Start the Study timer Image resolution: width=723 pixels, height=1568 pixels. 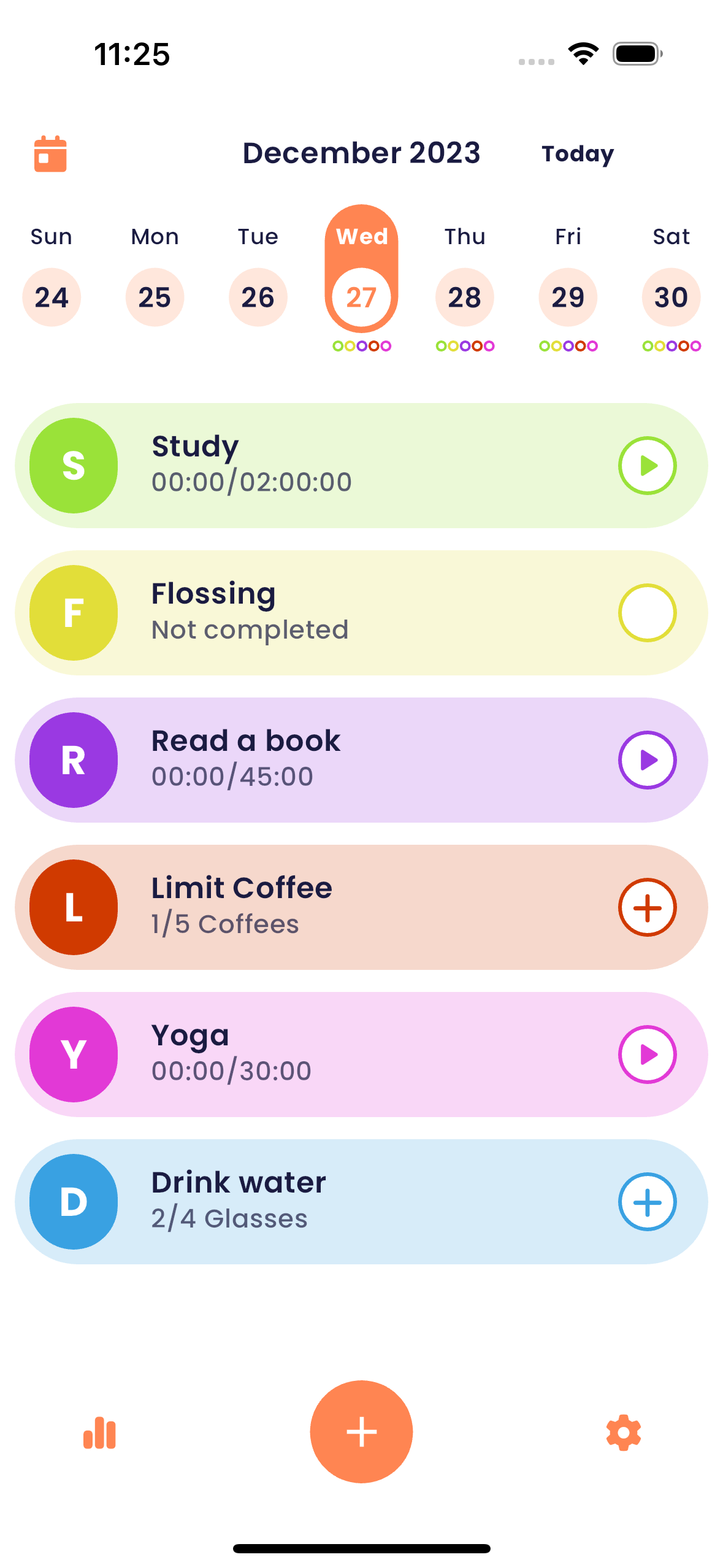pos(647,466)
